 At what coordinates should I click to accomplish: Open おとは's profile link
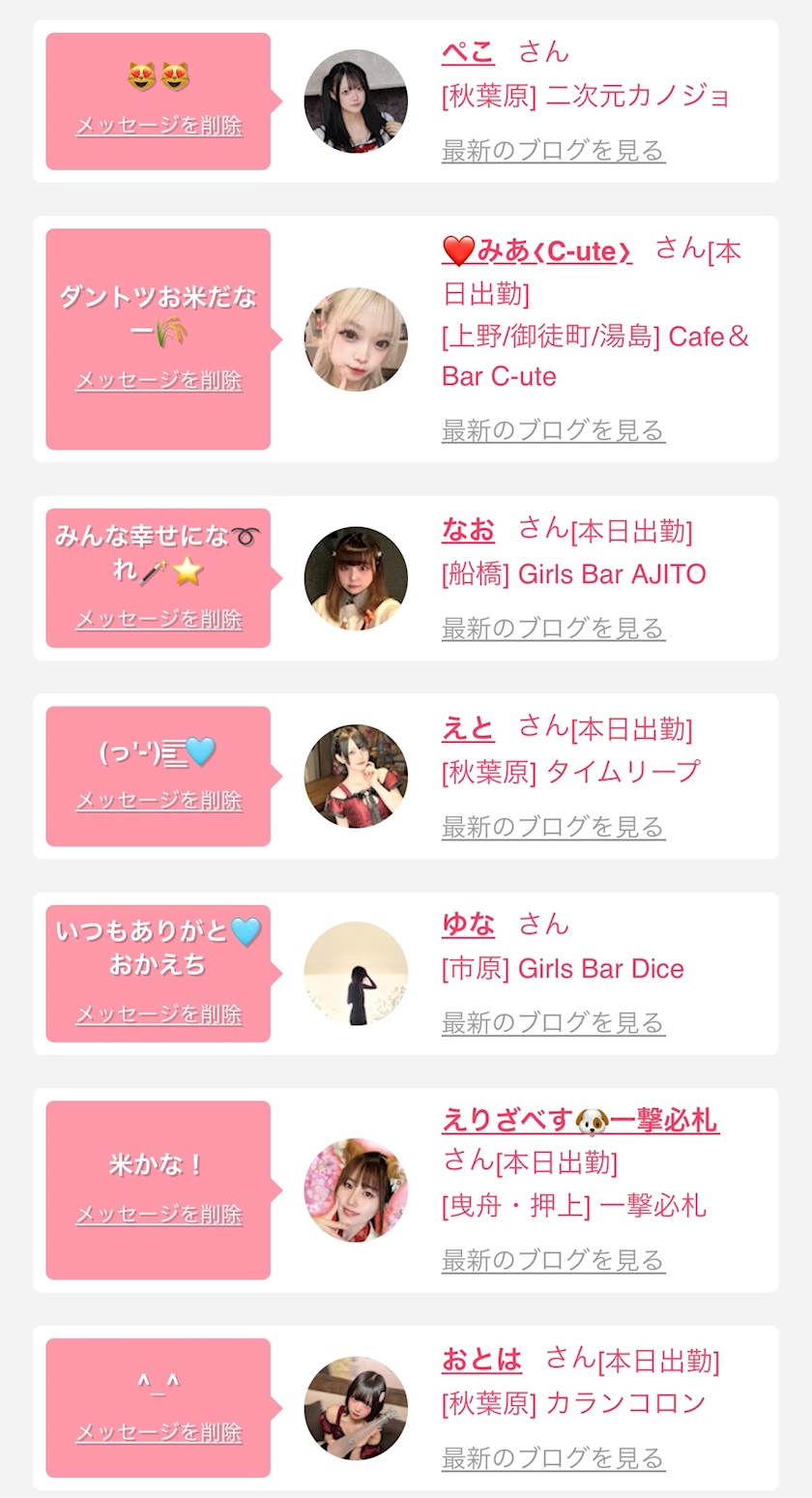click(x=481, y=1360)
